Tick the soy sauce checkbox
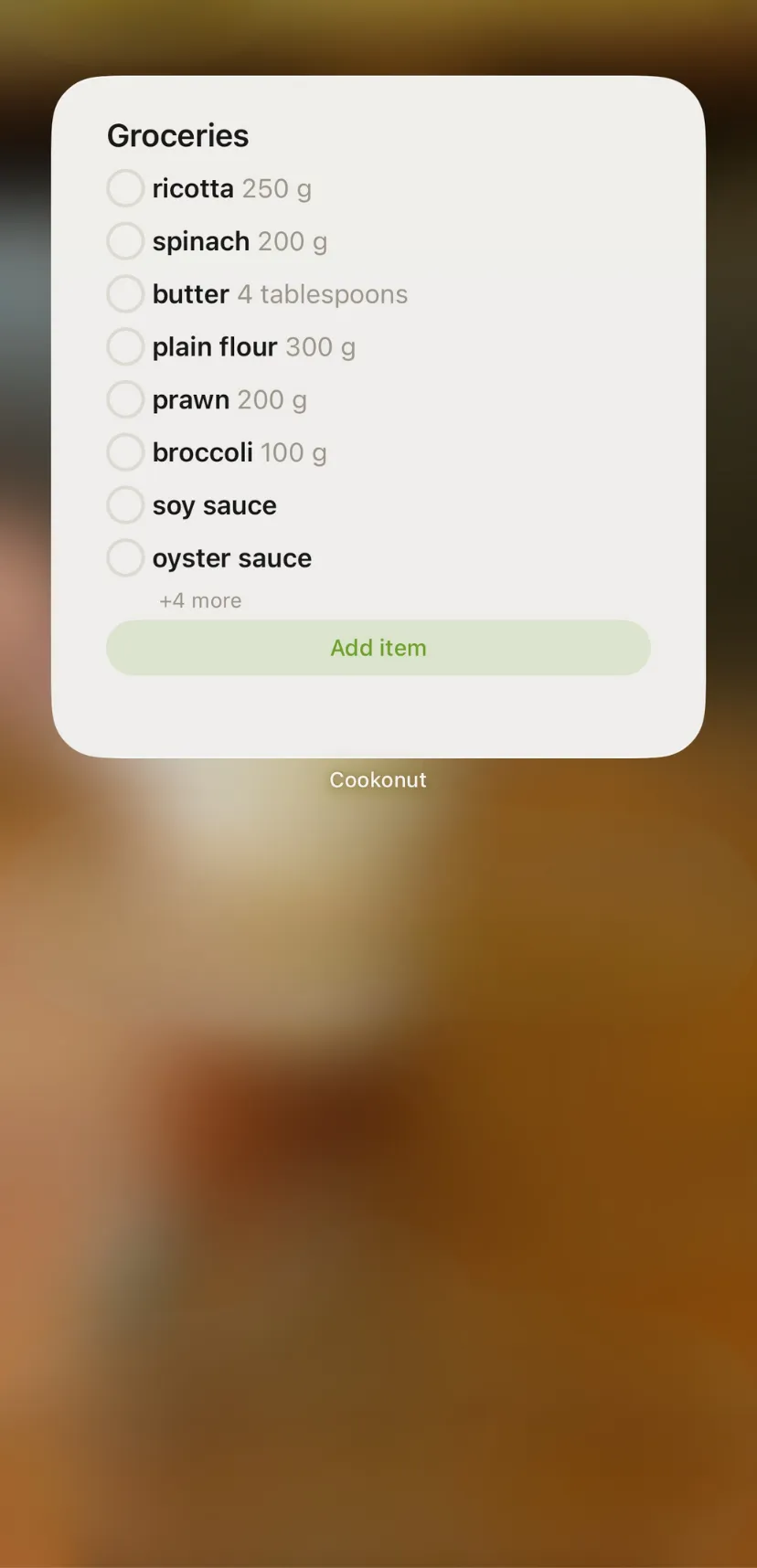The height and width of the screenshot is (1568, 757). (125, 504)
